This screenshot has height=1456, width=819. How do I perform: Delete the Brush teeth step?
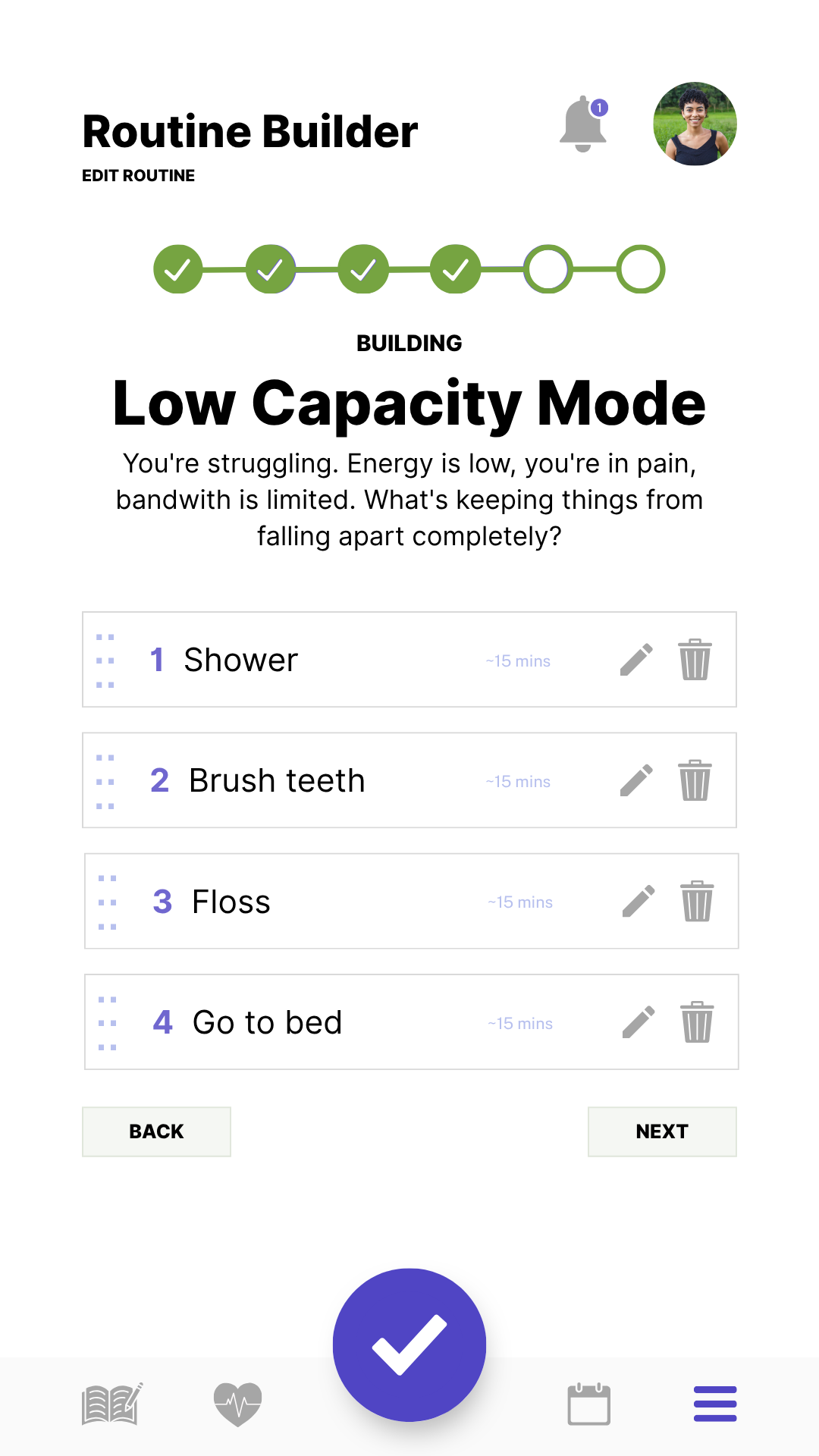[x=695, y=780]
